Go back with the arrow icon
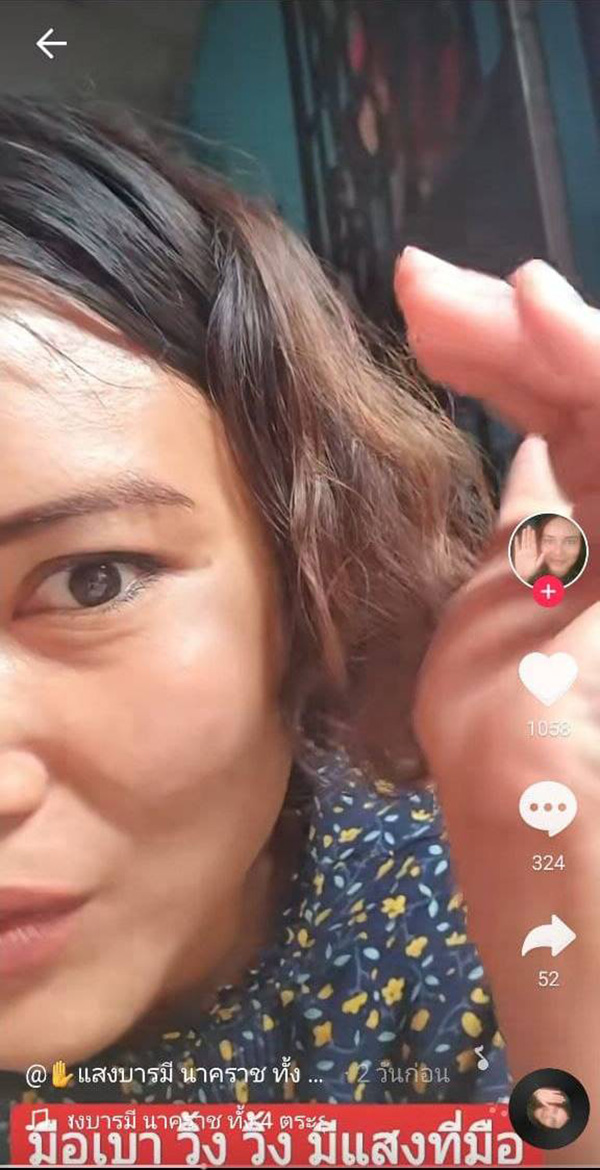The width and height of the screenshot is (600, 1170). (50, 43)
